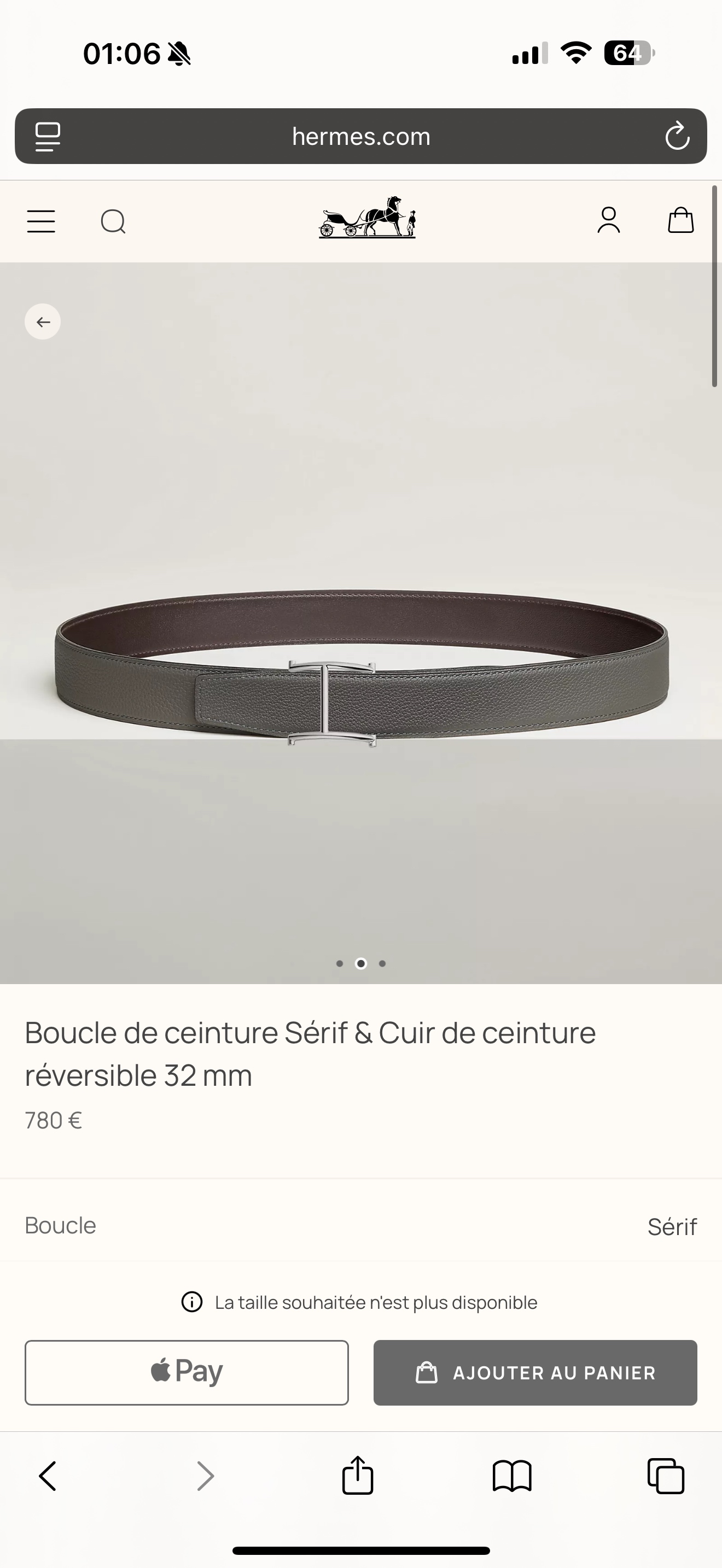This screenshot has height=1568, width=722.
Task: Open the account profile icon
Action: point(608,220)
